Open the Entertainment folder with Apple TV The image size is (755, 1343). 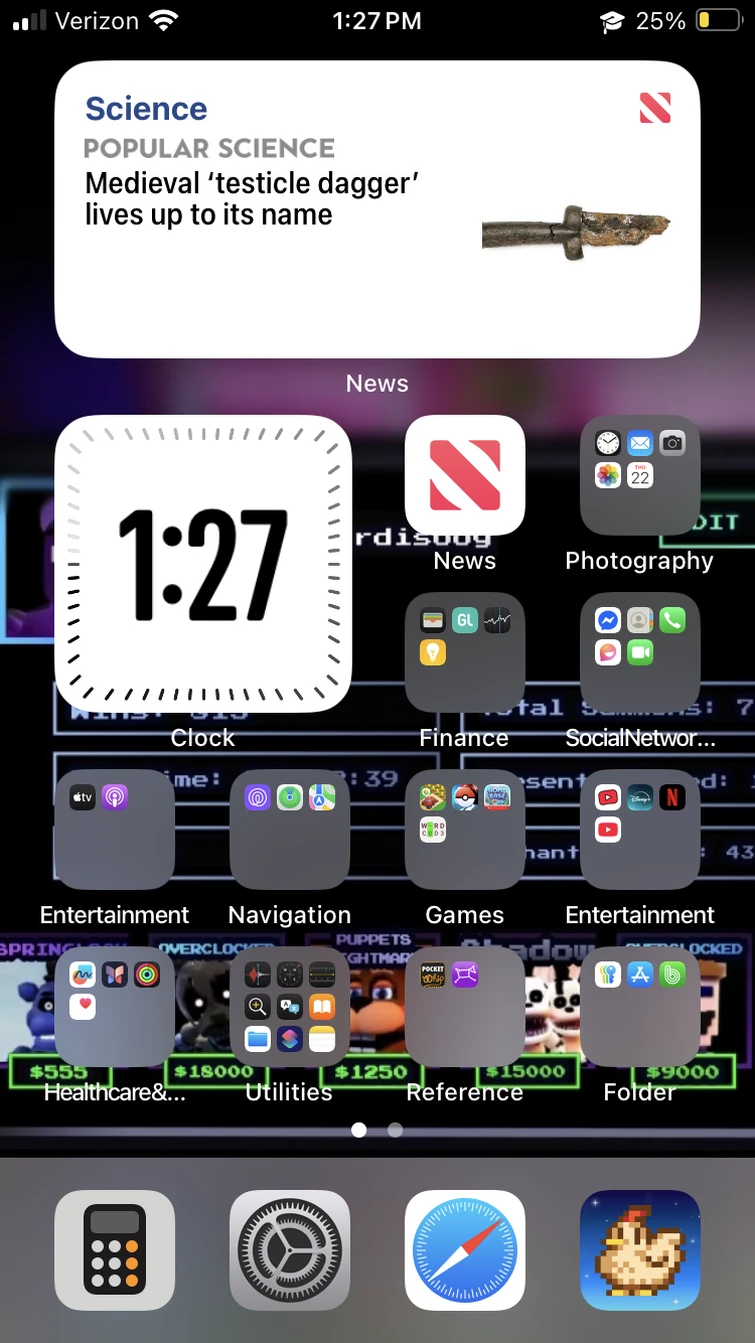tap(114, 830)
